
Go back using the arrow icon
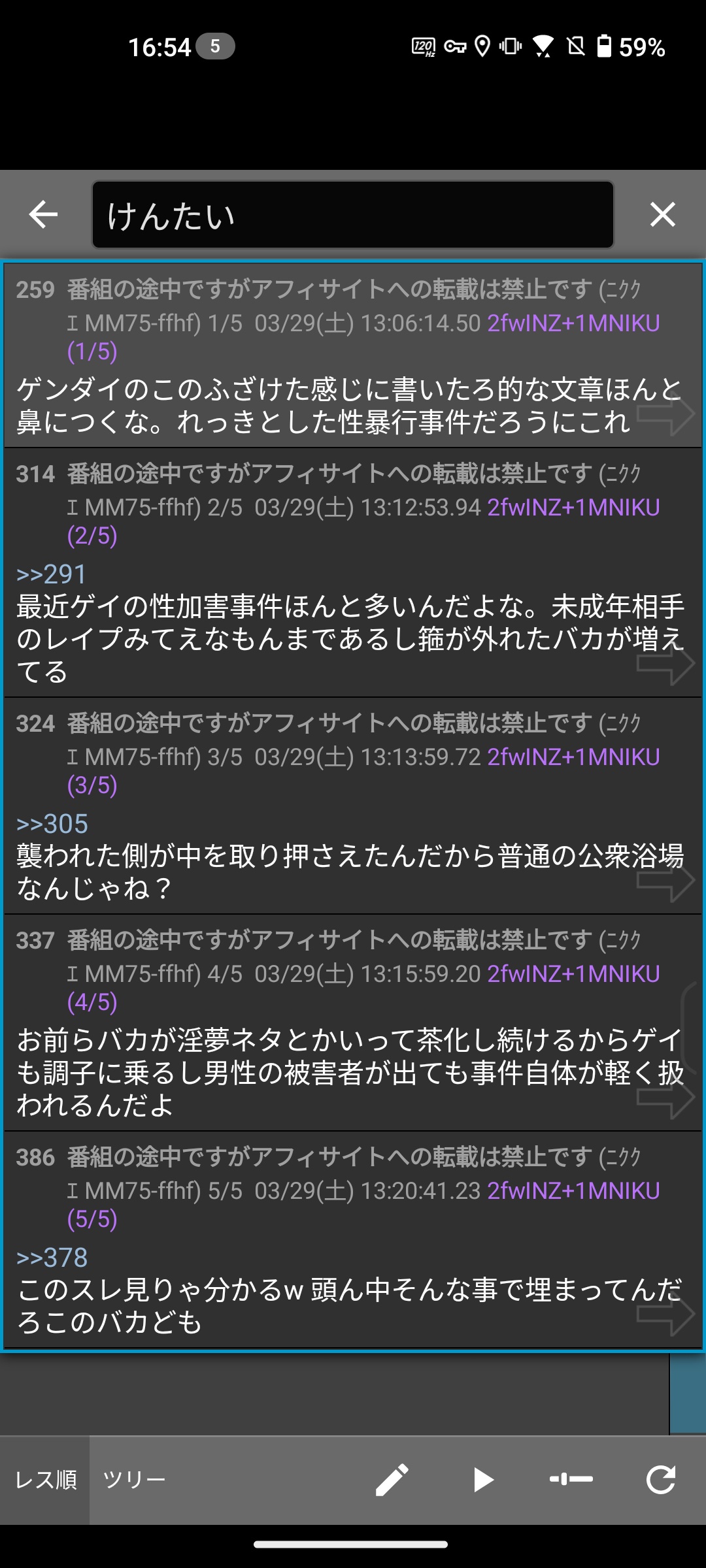tap(43, 214)
